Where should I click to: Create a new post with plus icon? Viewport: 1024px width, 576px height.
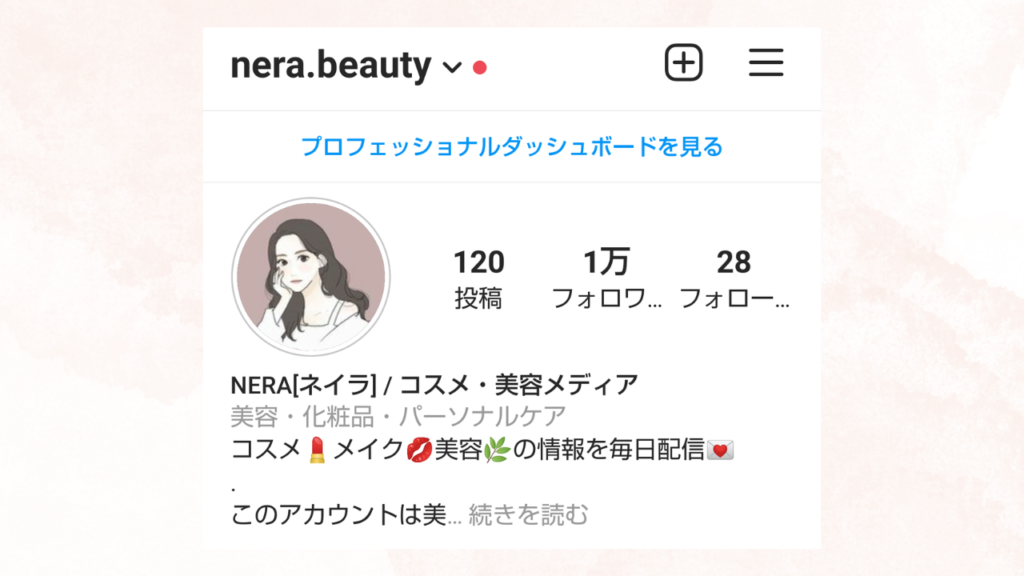click(x=684, y=63)
